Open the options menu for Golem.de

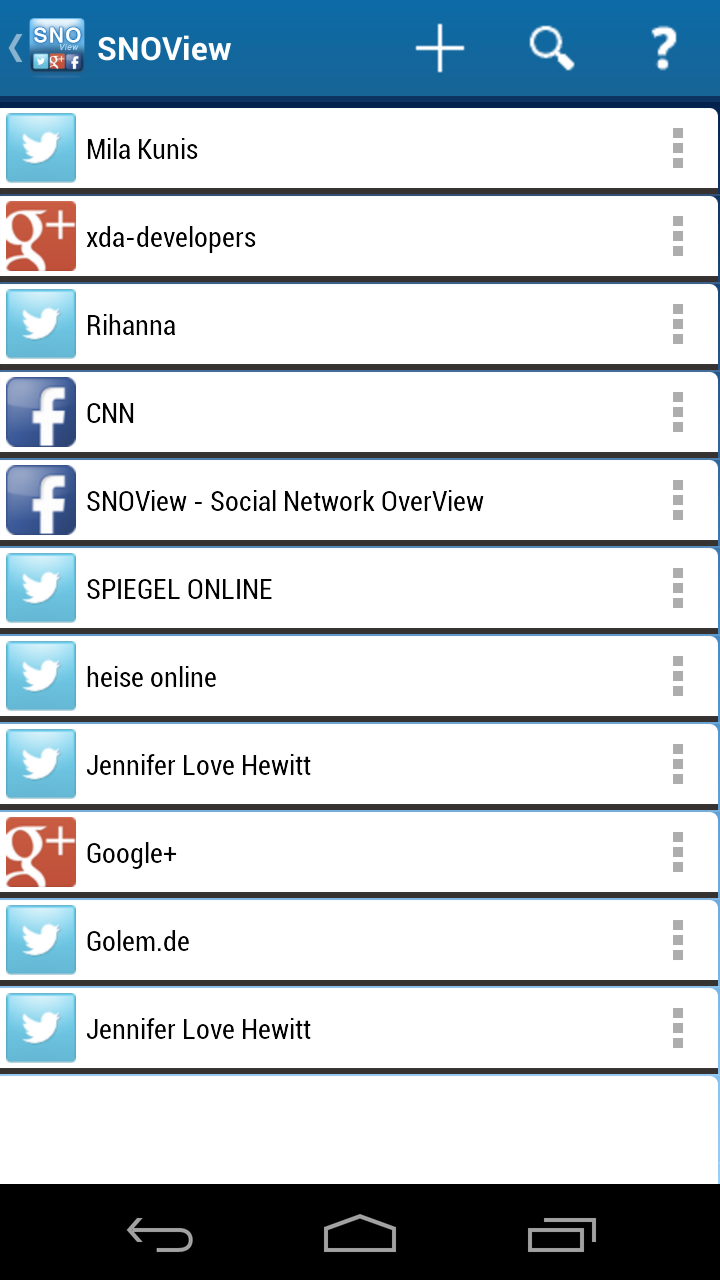[678, 940]
